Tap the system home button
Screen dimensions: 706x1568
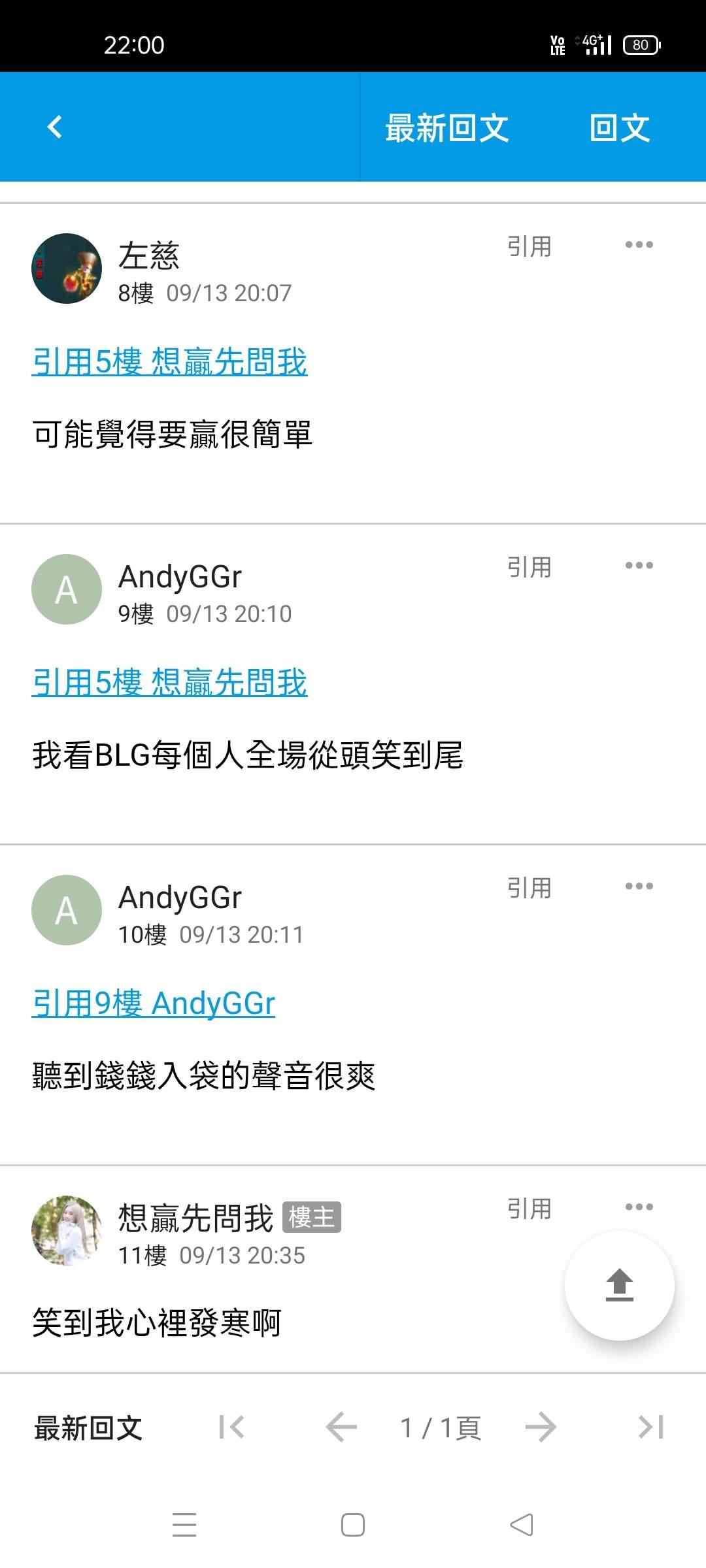tap(353, 1525)
